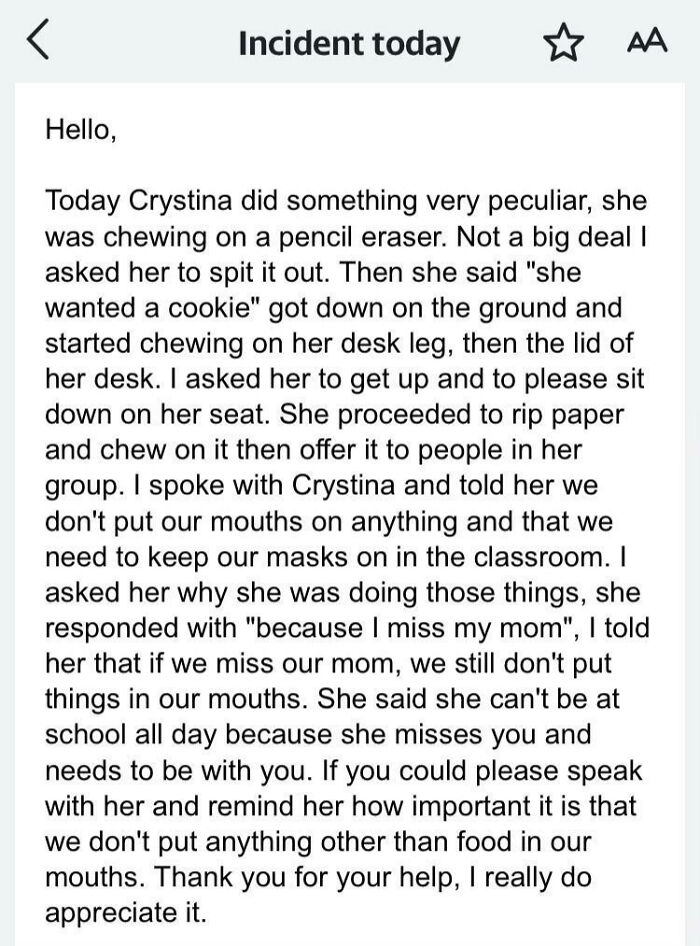Screen dimensions: 700x946
Task: Go back from the Incident today message
Action: click(37, 43)
